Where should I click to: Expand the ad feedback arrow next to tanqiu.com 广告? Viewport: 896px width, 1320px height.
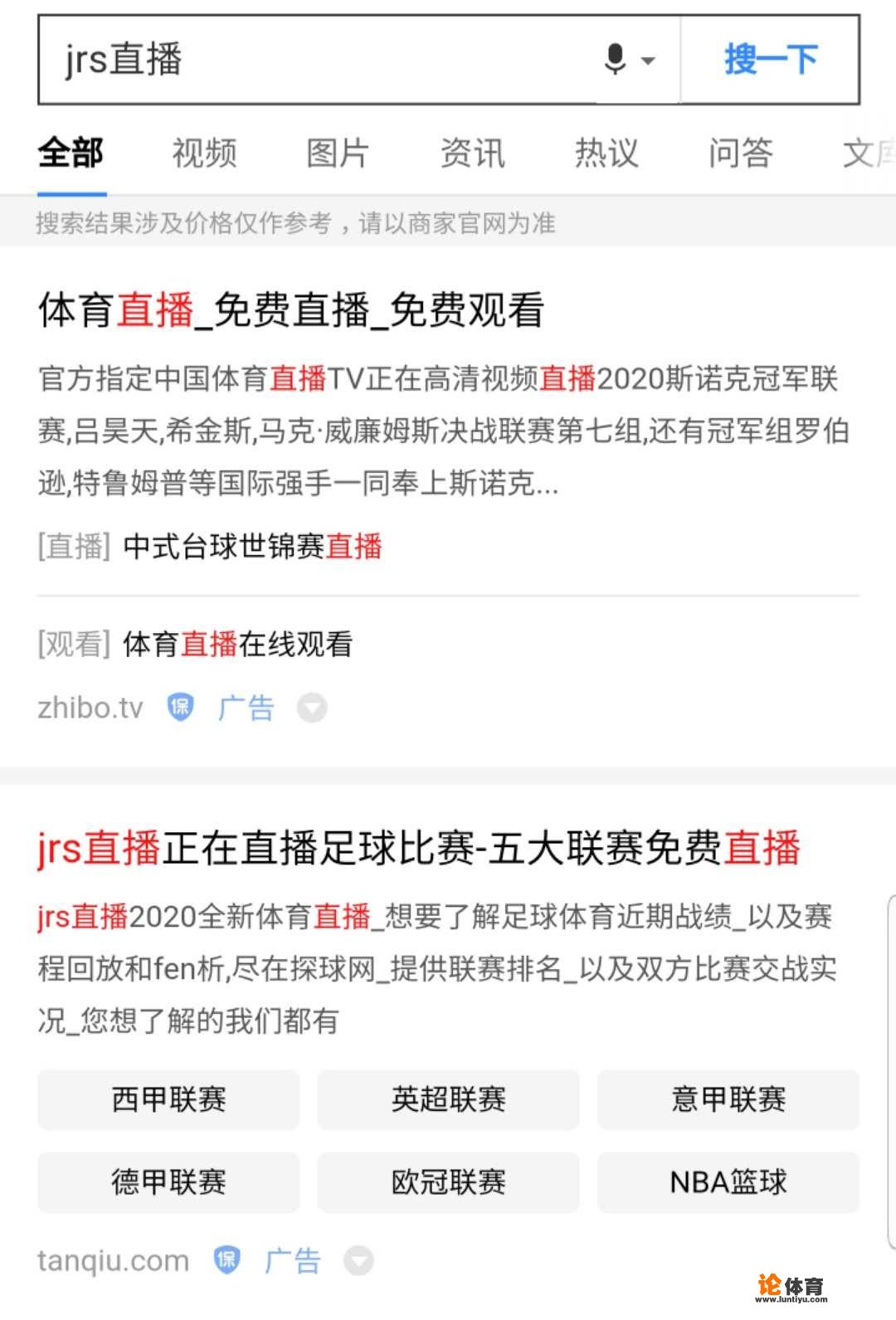pos(358,1259)
